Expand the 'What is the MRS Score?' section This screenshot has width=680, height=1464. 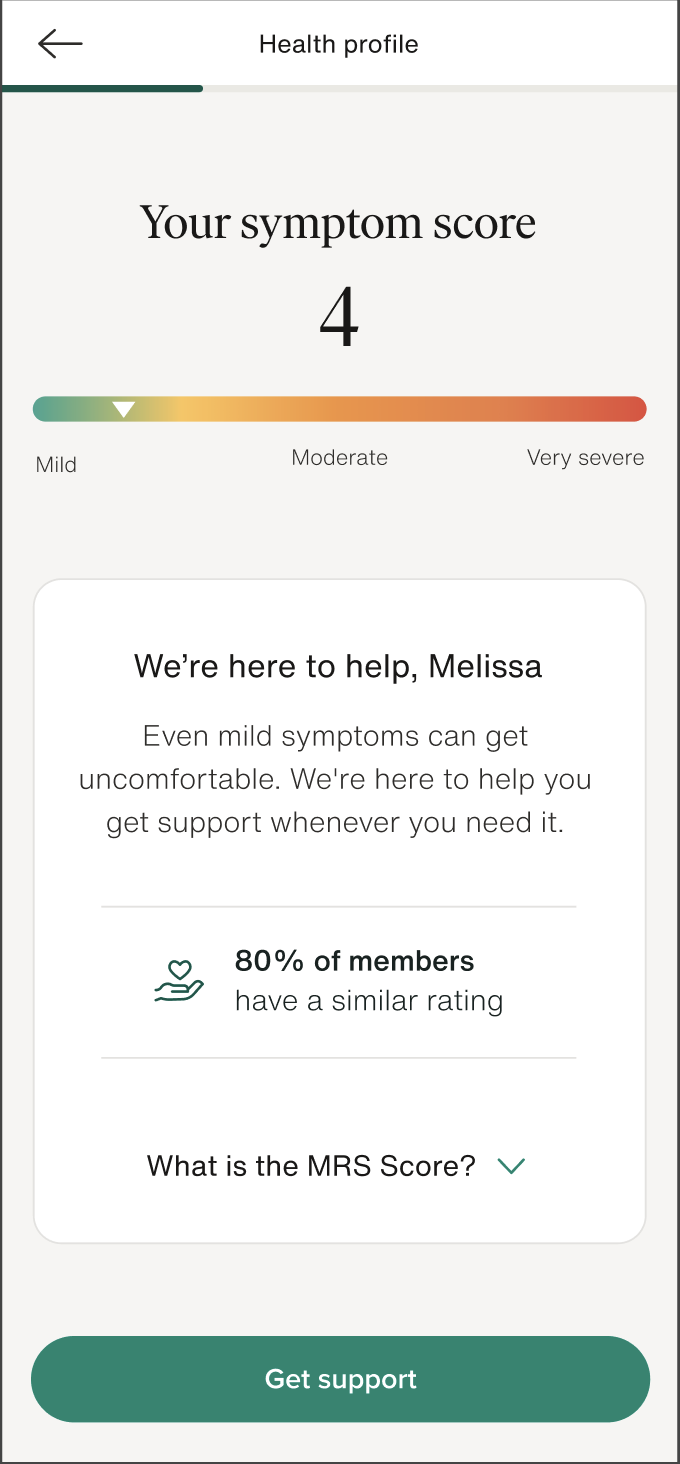(x=337, y=1166)
